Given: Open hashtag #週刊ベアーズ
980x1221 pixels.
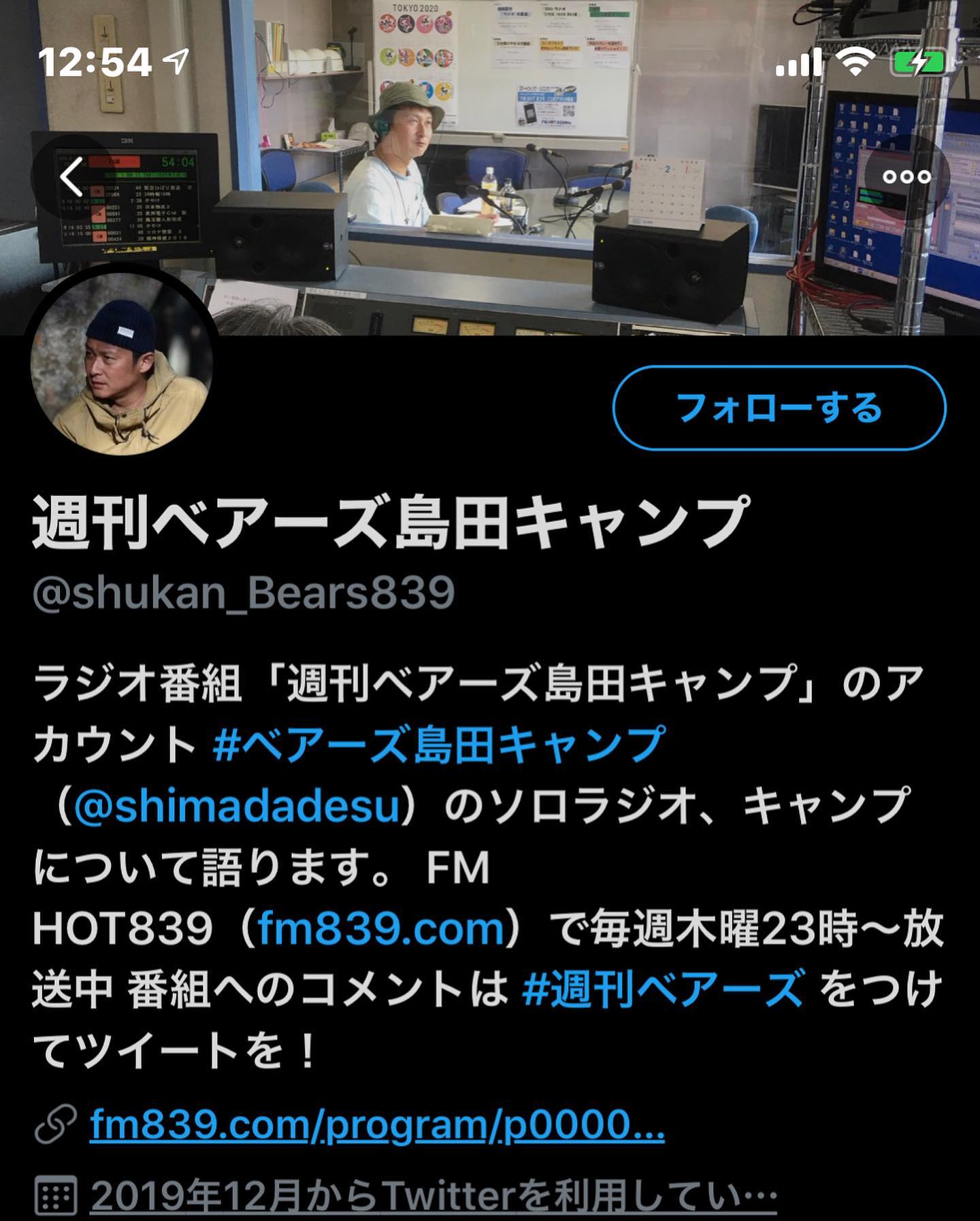Looking at the screenshot, I should tap(663, 990).
